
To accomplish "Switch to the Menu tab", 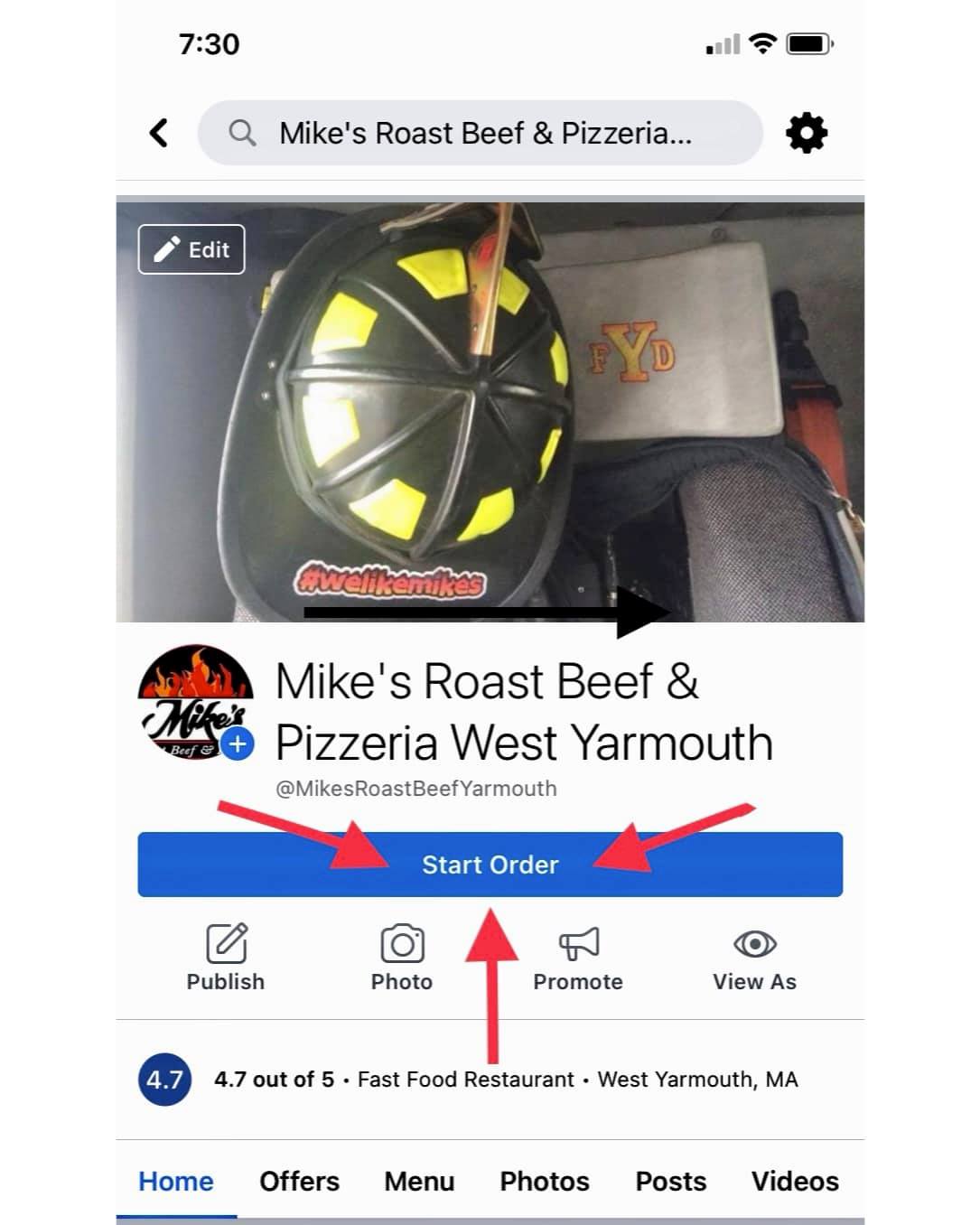I will pyautogui.click(x=419, y=1181).
